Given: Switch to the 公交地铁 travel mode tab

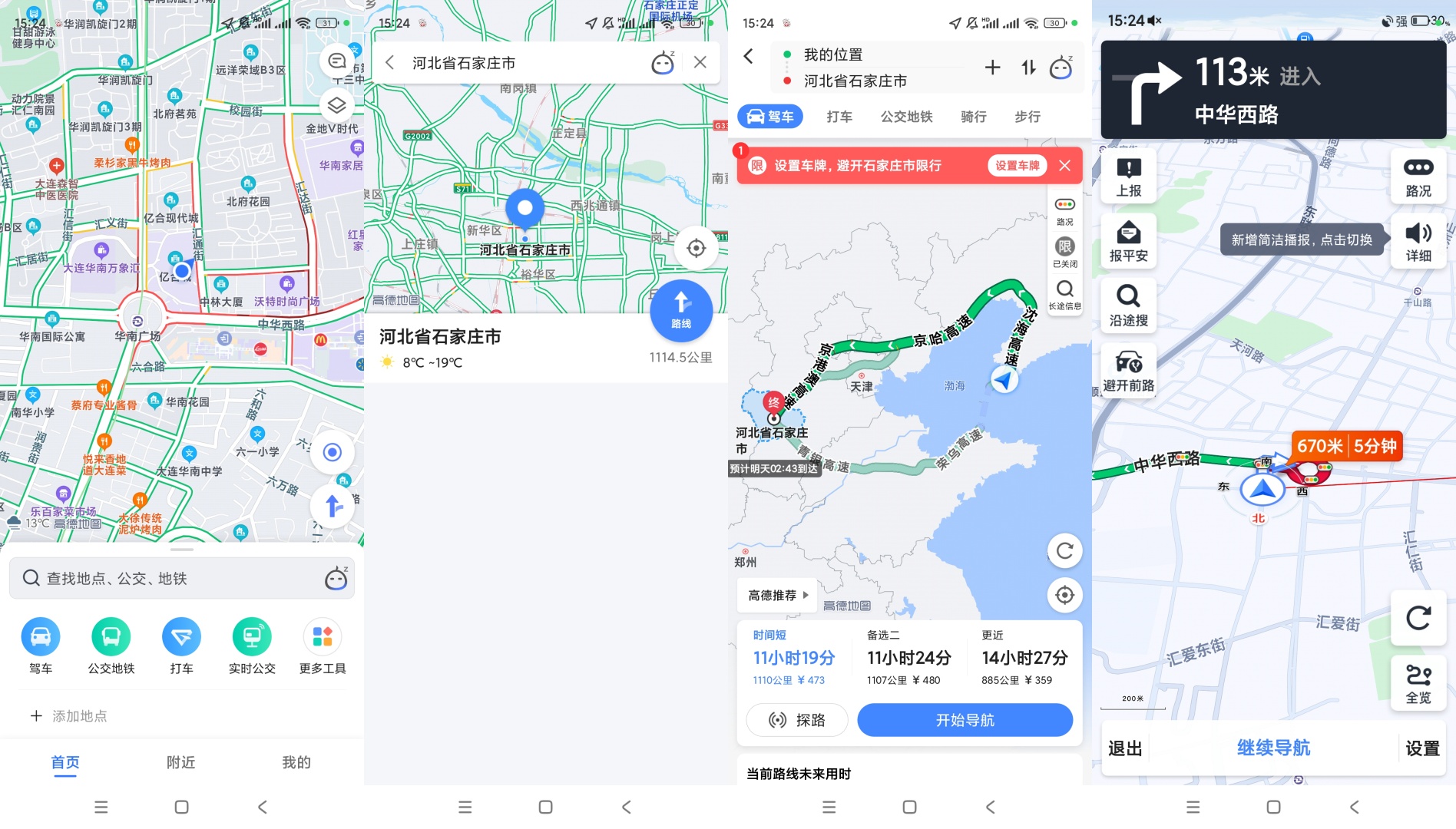Looking at the screenshot, I should tap(906, 117).
